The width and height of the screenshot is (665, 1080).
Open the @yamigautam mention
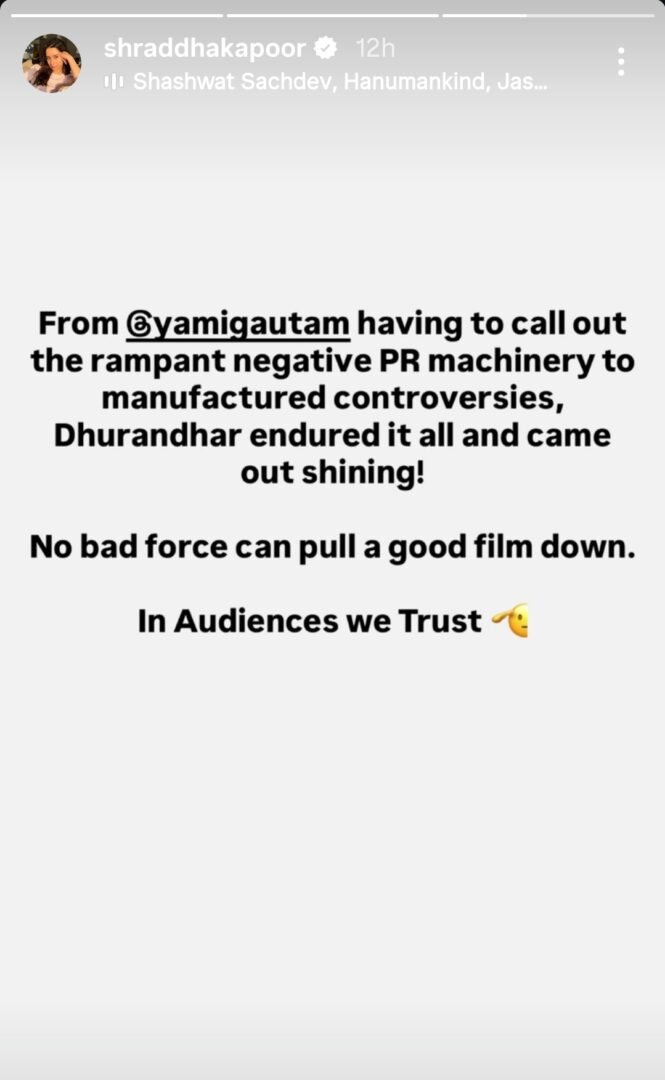(x=238, y=325)
